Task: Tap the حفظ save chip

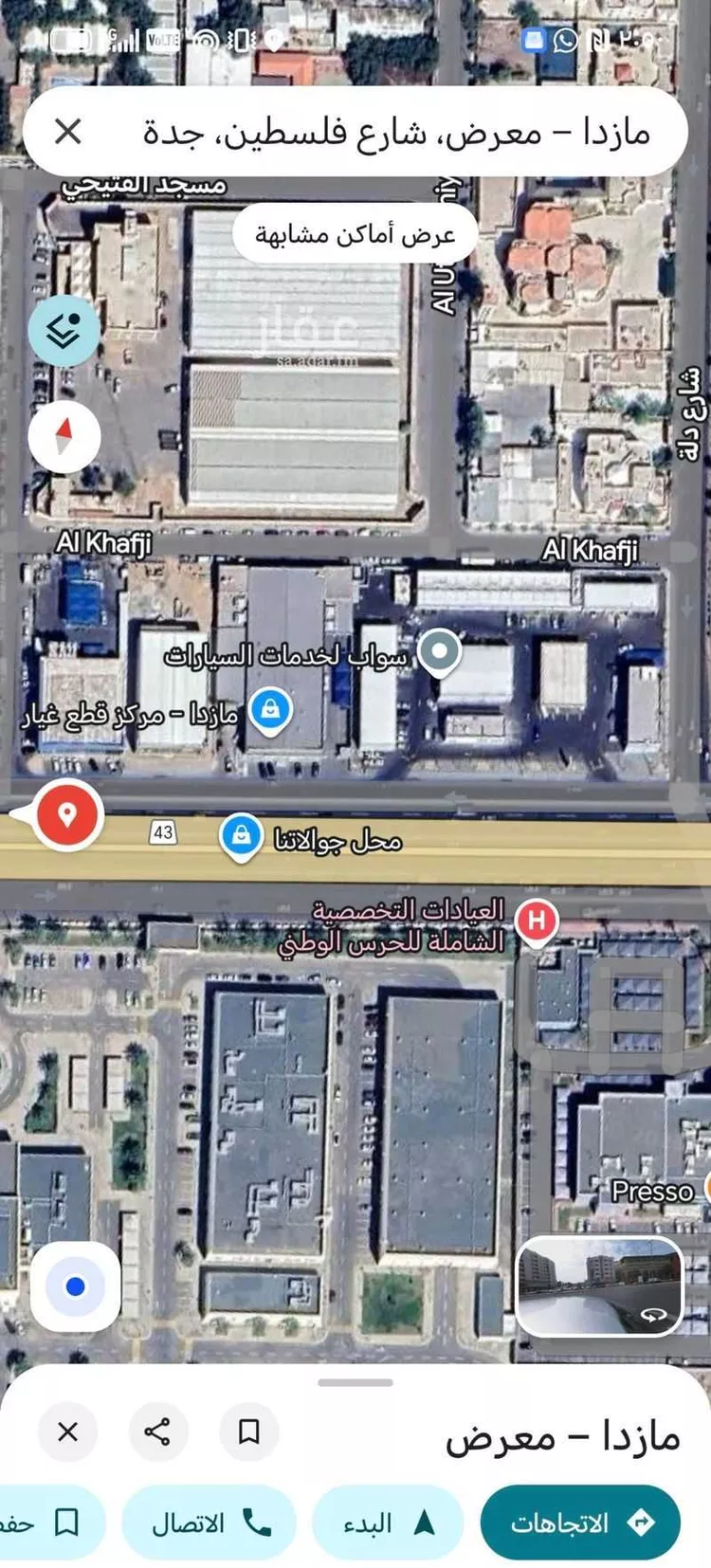Action: pos(47,1522)
